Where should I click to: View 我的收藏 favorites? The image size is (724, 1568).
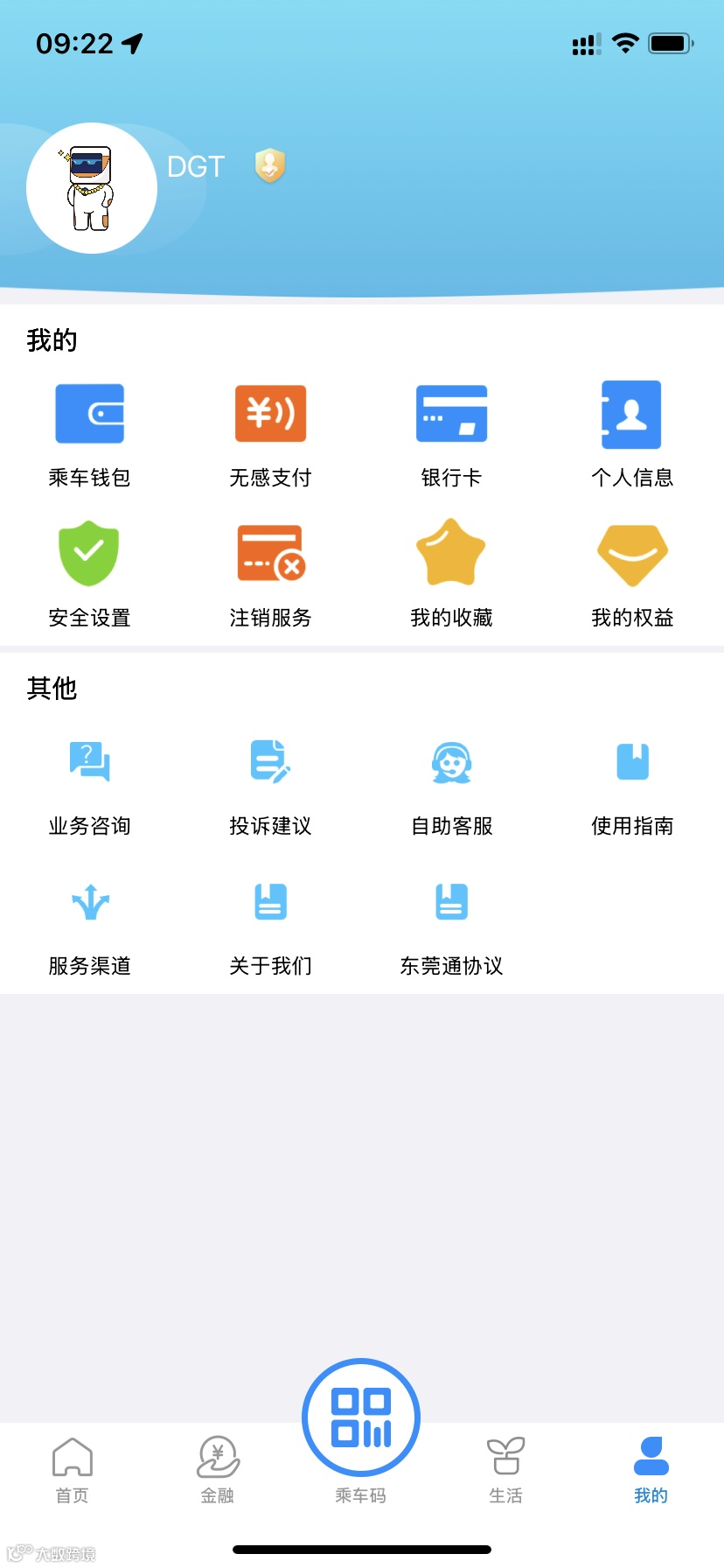[451, 574]
